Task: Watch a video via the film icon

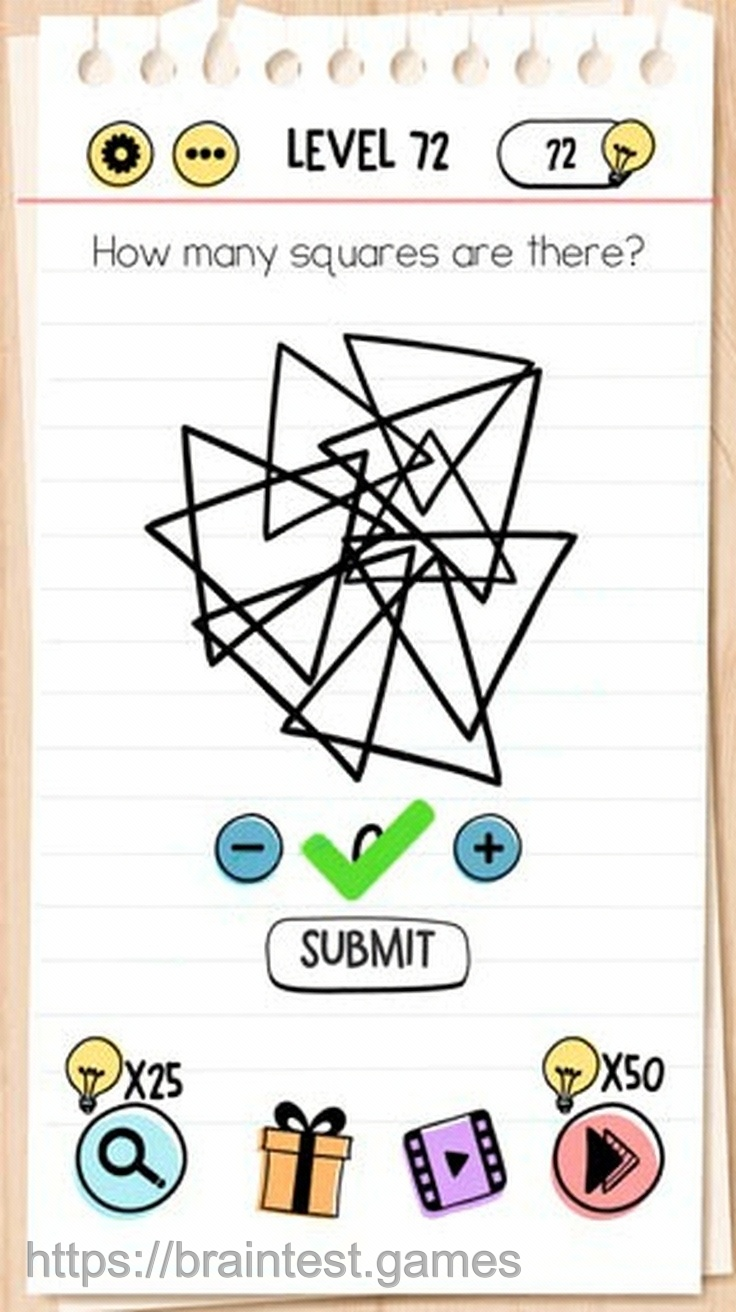Action: pos(455,1161)
